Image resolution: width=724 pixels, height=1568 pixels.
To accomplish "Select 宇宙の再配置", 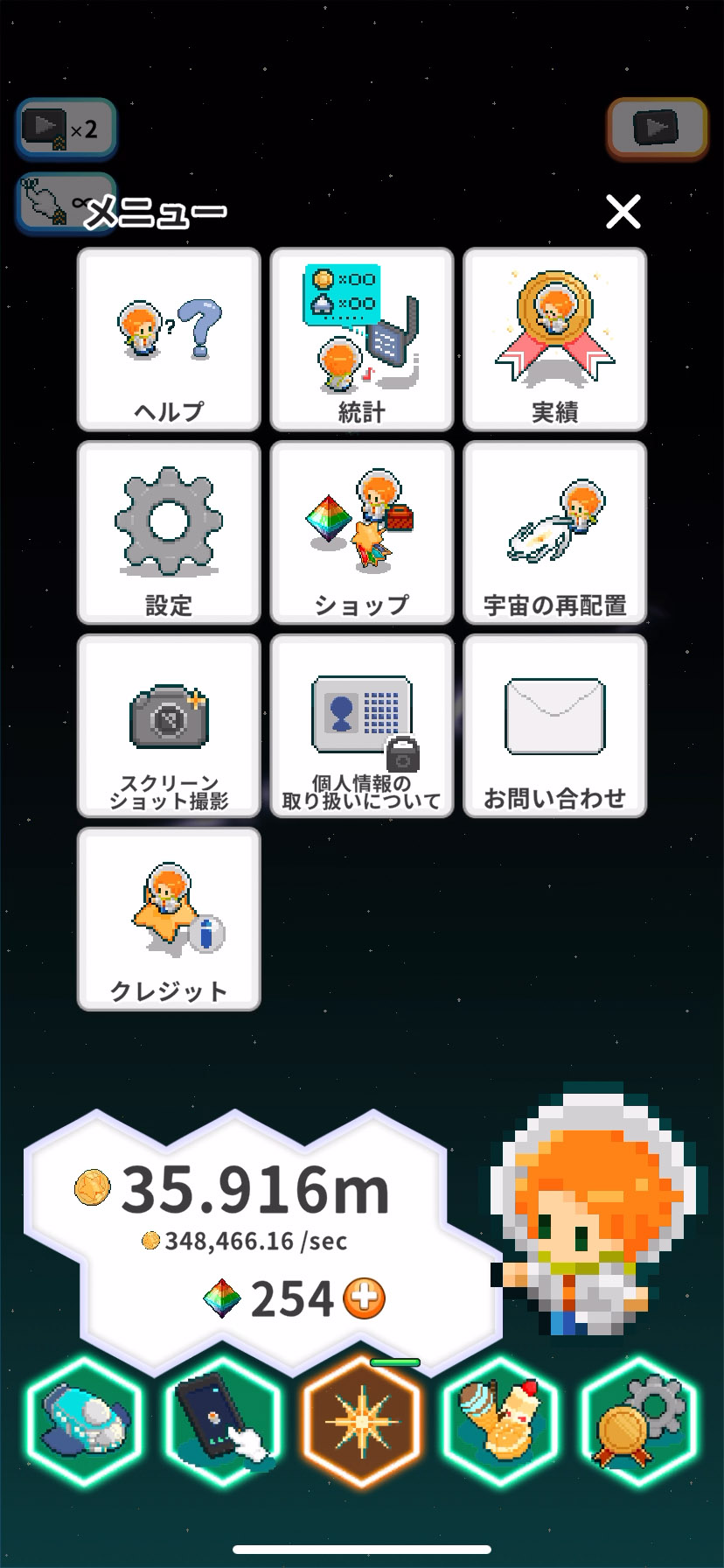I will (554, 533).
